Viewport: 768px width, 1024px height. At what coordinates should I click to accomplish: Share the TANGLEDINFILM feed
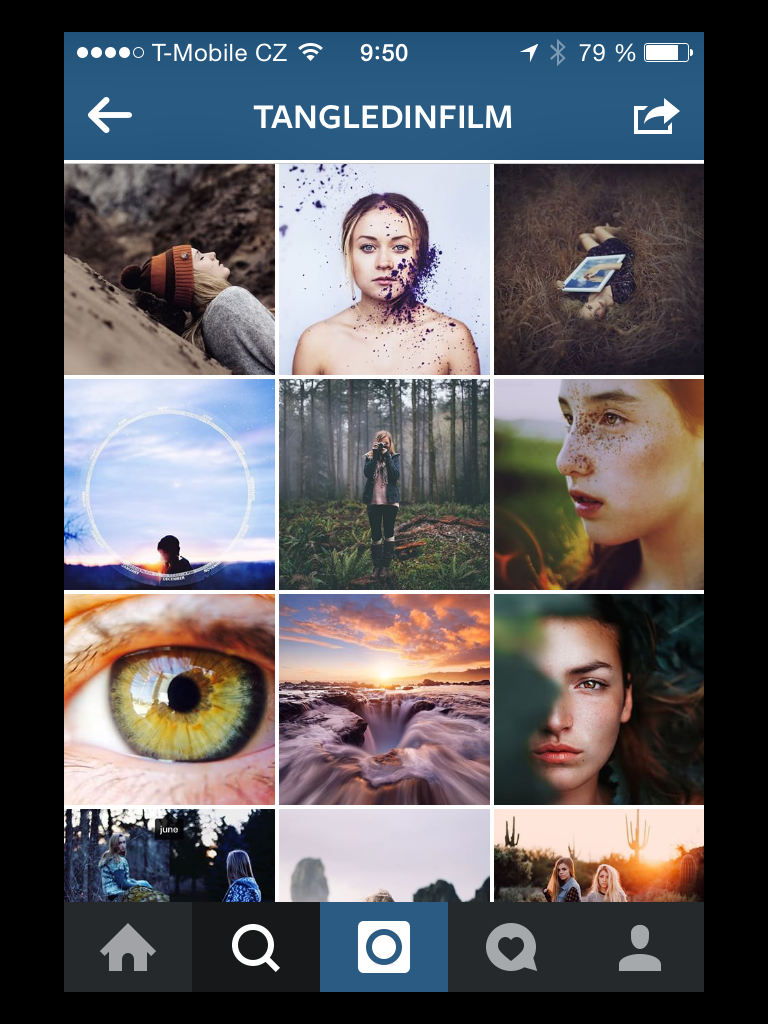tap(656, 117)
